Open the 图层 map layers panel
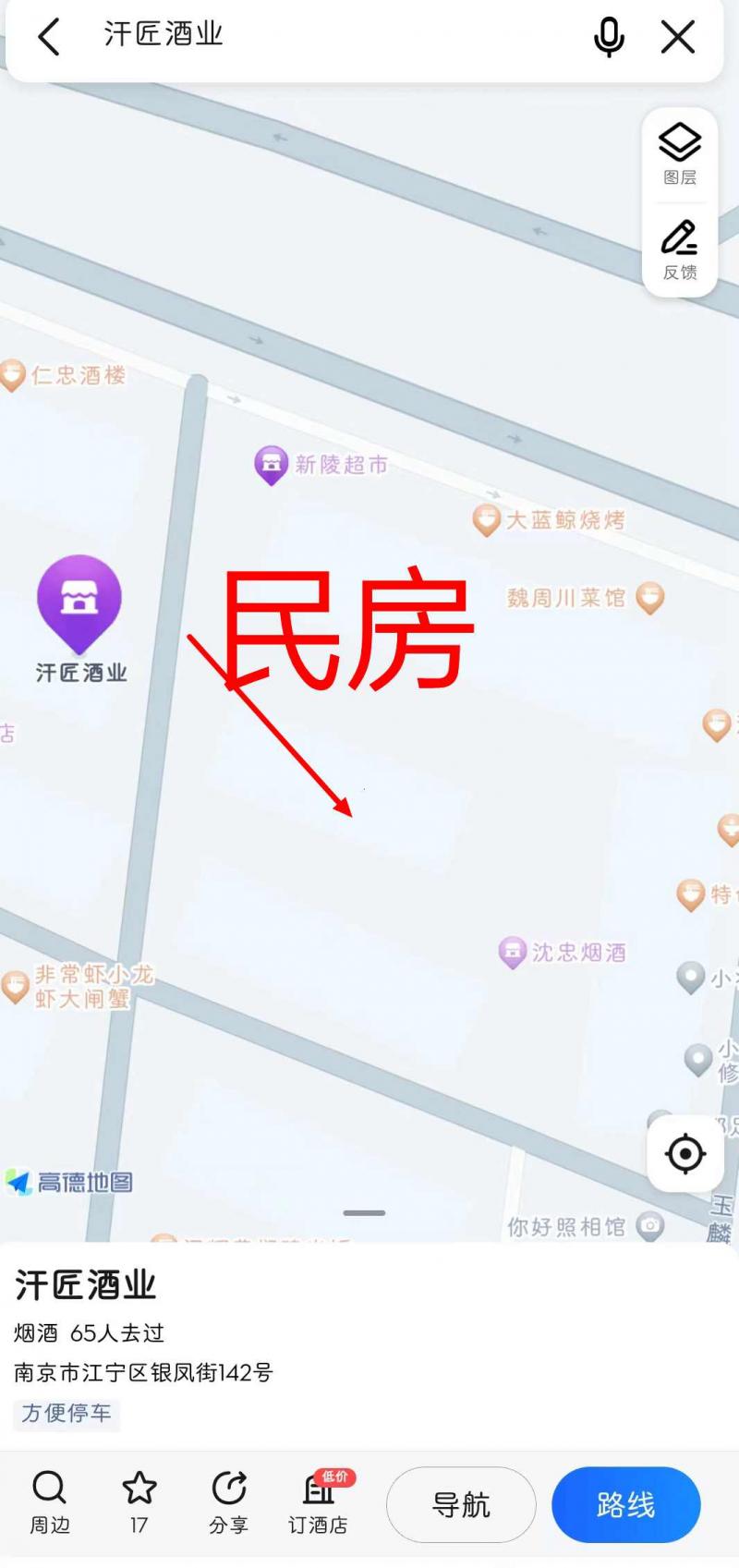This screenshot has width=739, height=1568. (681, 153)
